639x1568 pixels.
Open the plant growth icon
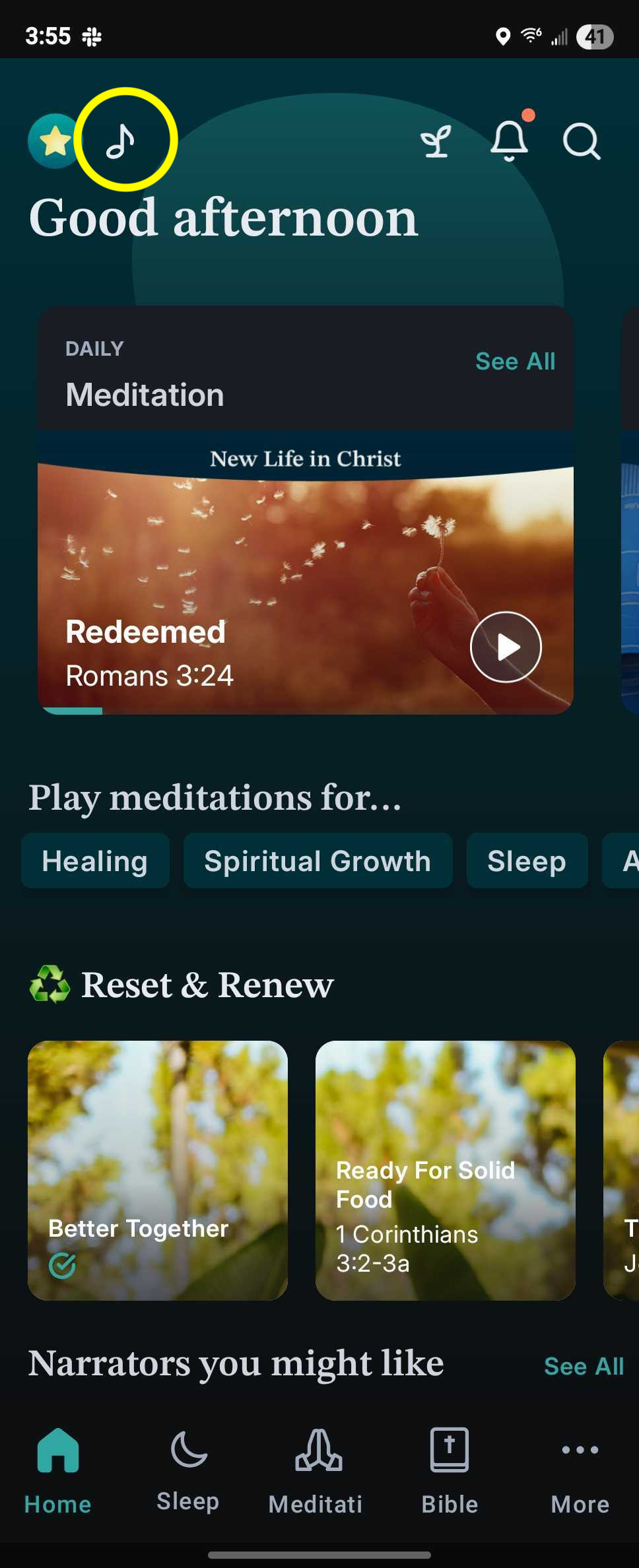coord(436,141)
